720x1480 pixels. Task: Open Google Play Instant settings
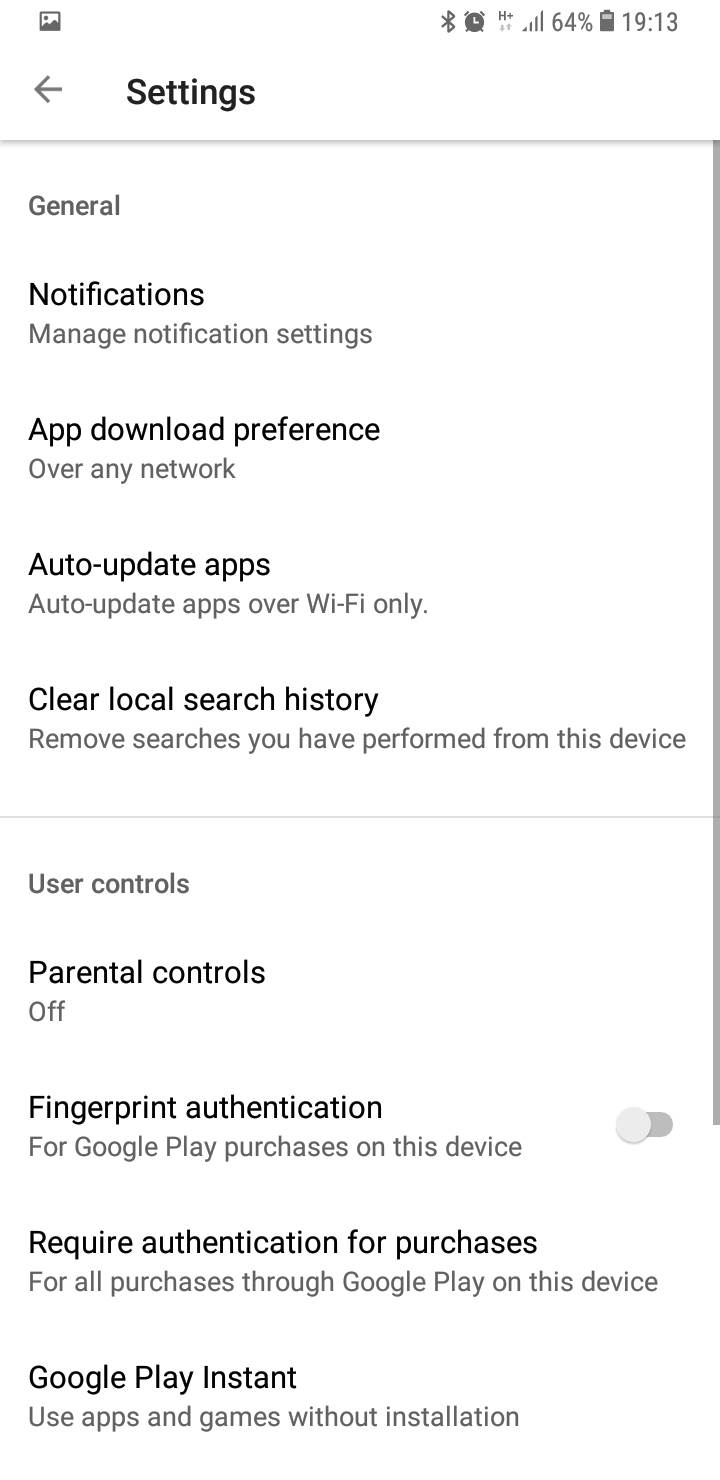273,1395
